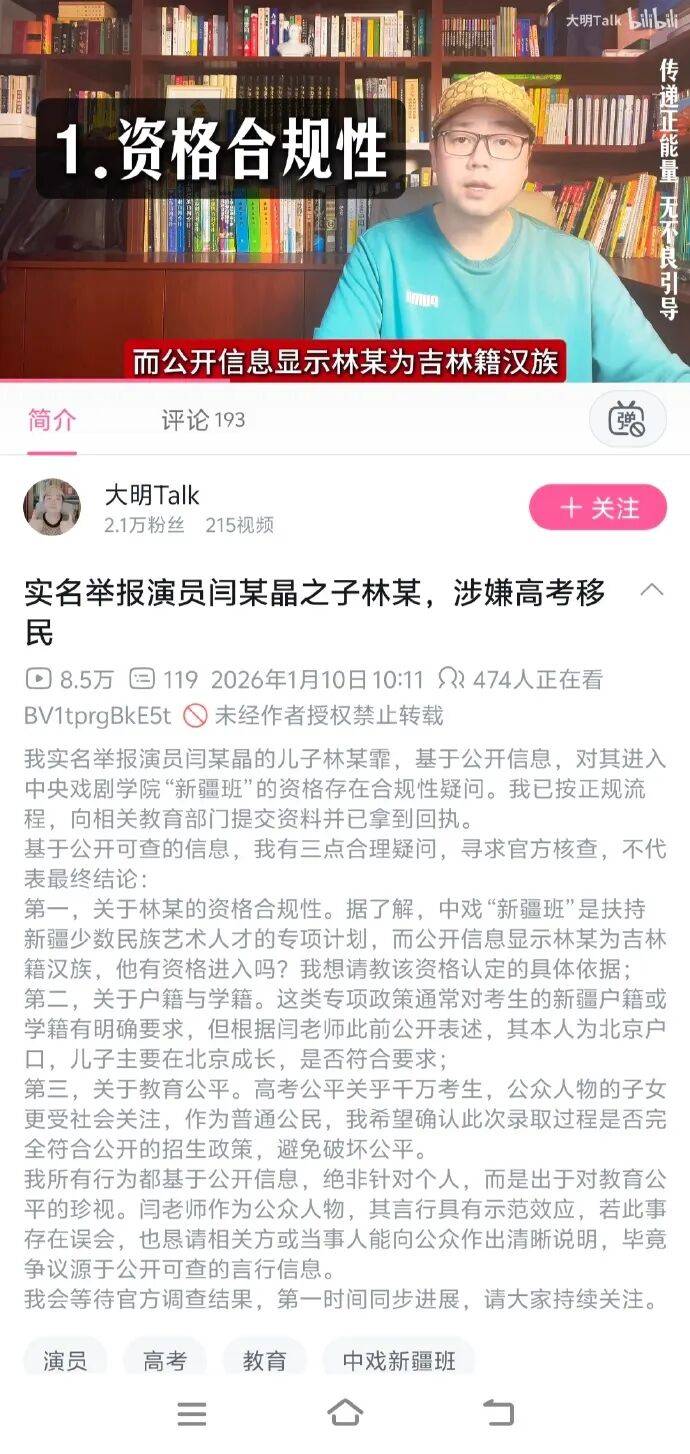The height and width of the screenshot is (1454, 690).
Task: Open the 演员 tag
Action: [65, 1360]
